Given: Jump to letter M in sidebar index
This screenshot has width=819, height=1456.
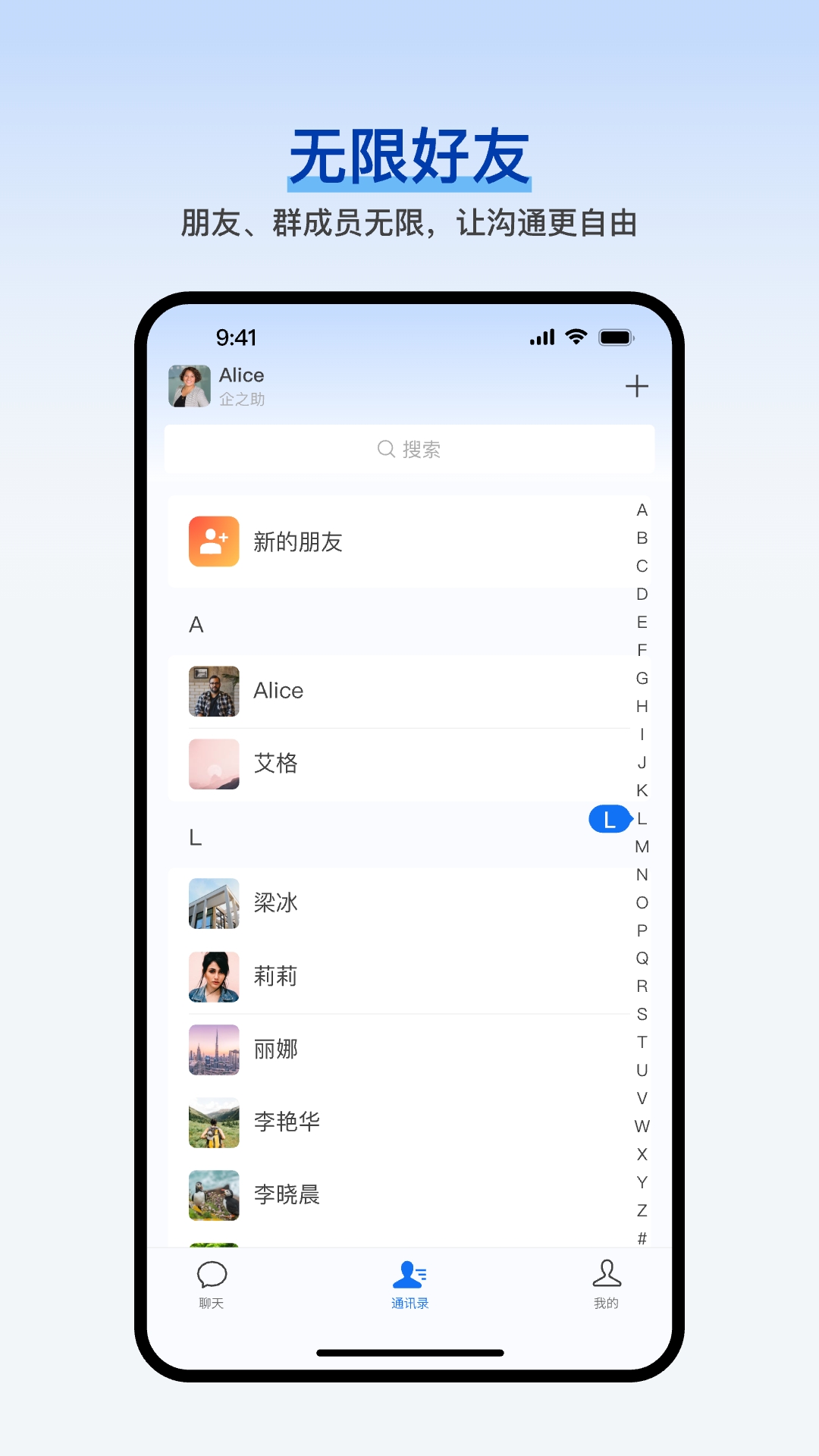Looking at the screenshot, I should coord(641,846).
